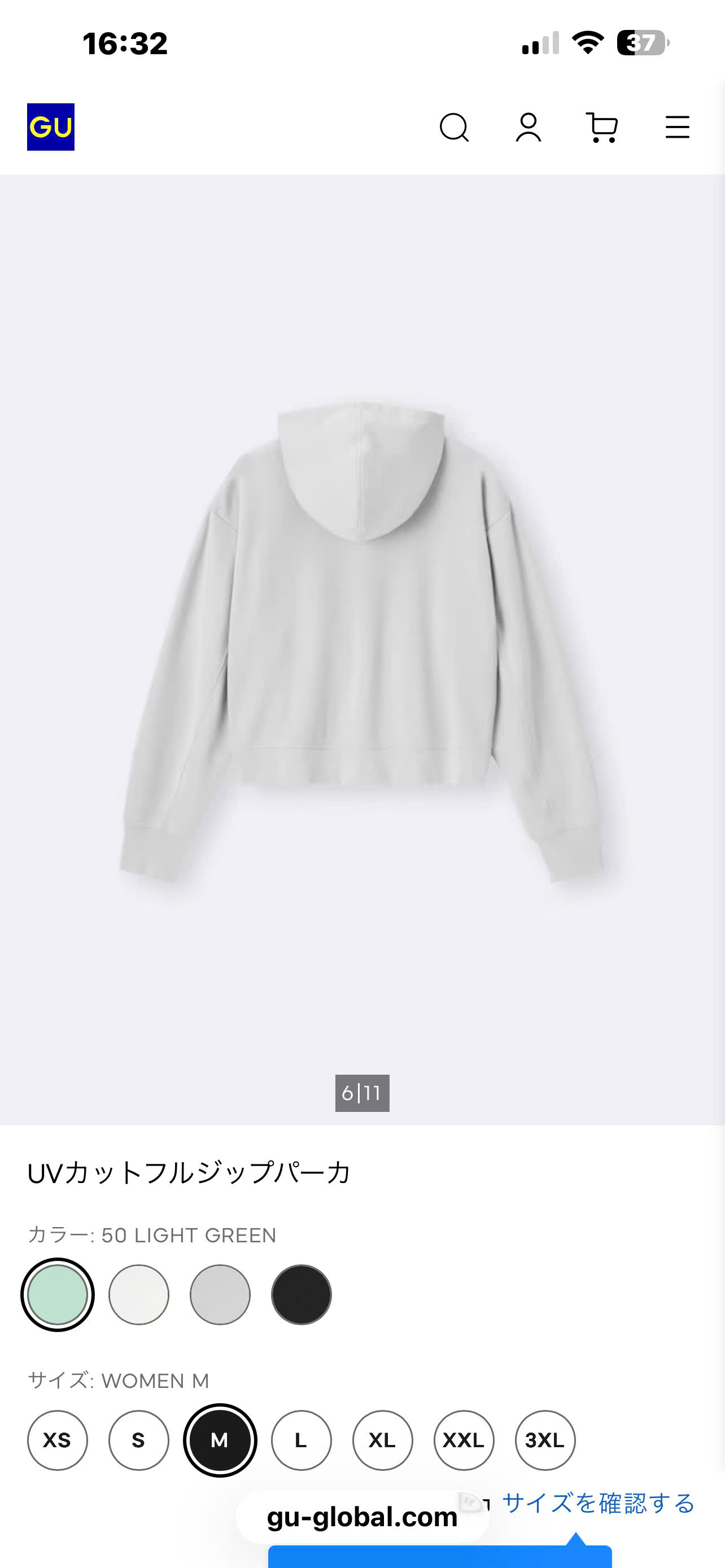
Task: Open the hamburger menu
Action: [677, 127]
